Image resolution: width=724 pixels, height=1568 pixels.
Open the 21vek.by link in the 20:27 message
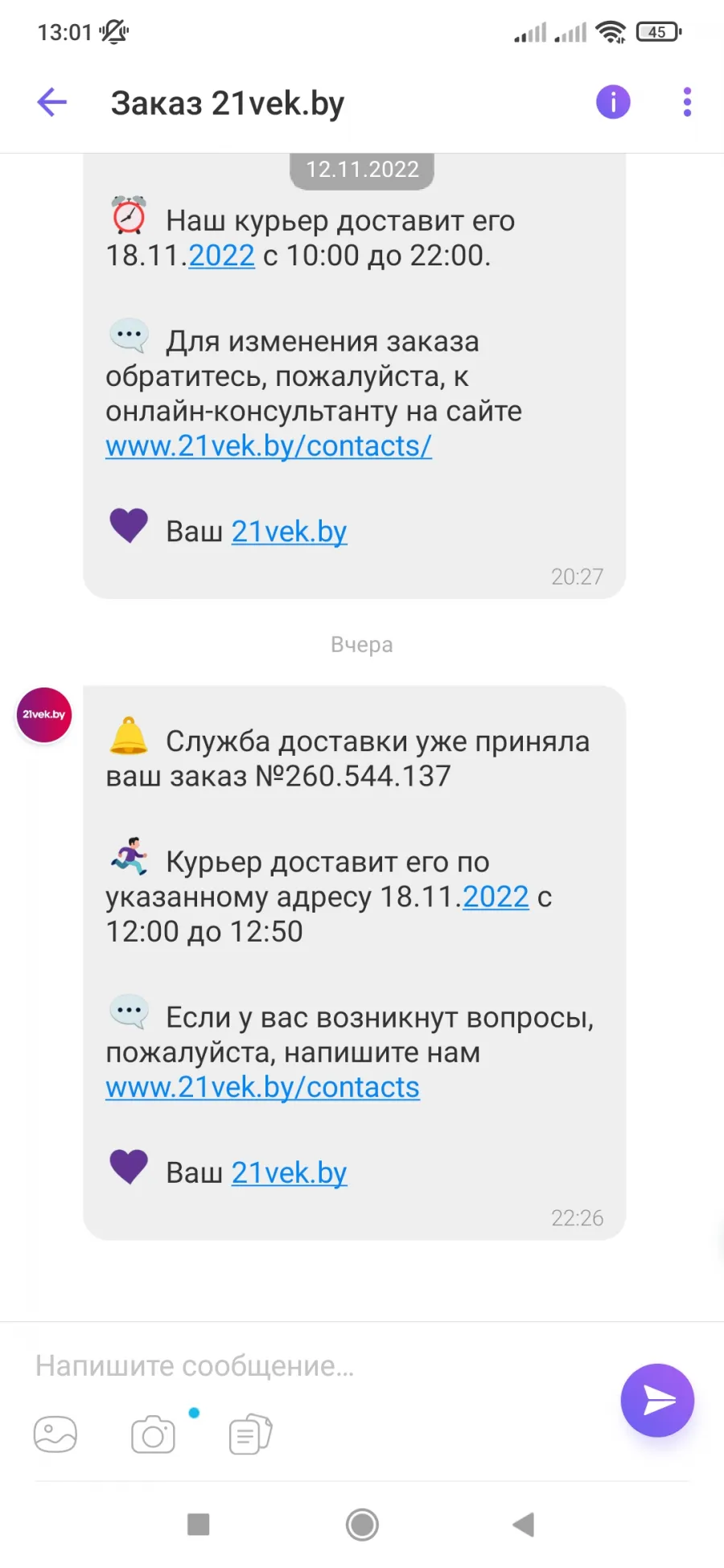pyautogui.click(x=289, y=532)
